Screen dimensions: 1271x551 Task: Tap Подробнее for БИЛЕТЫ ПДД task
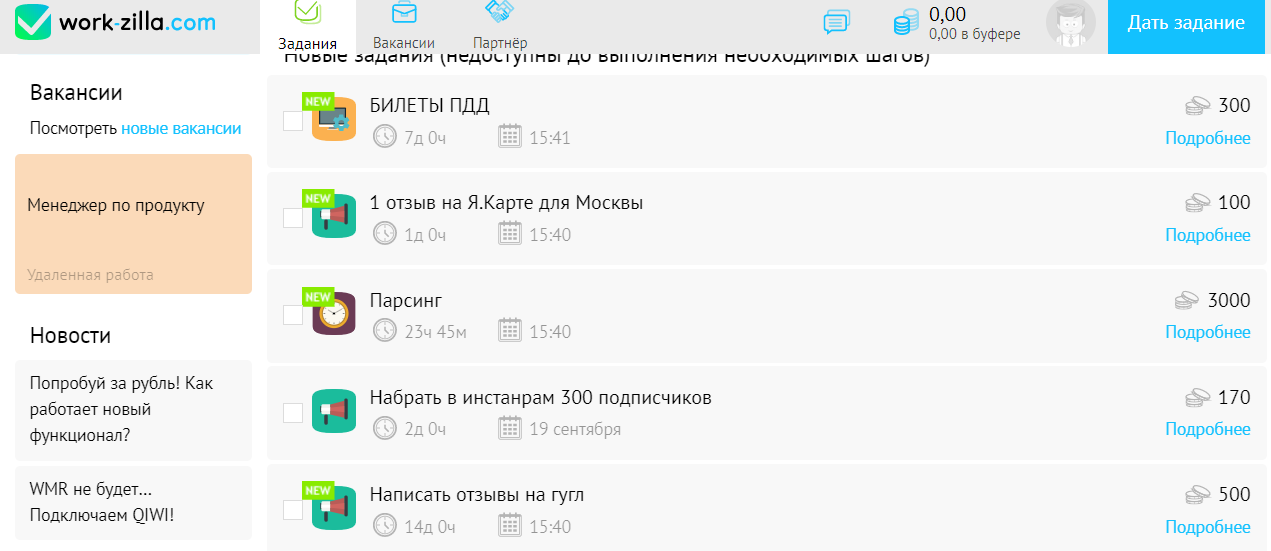pos(1207,138)
